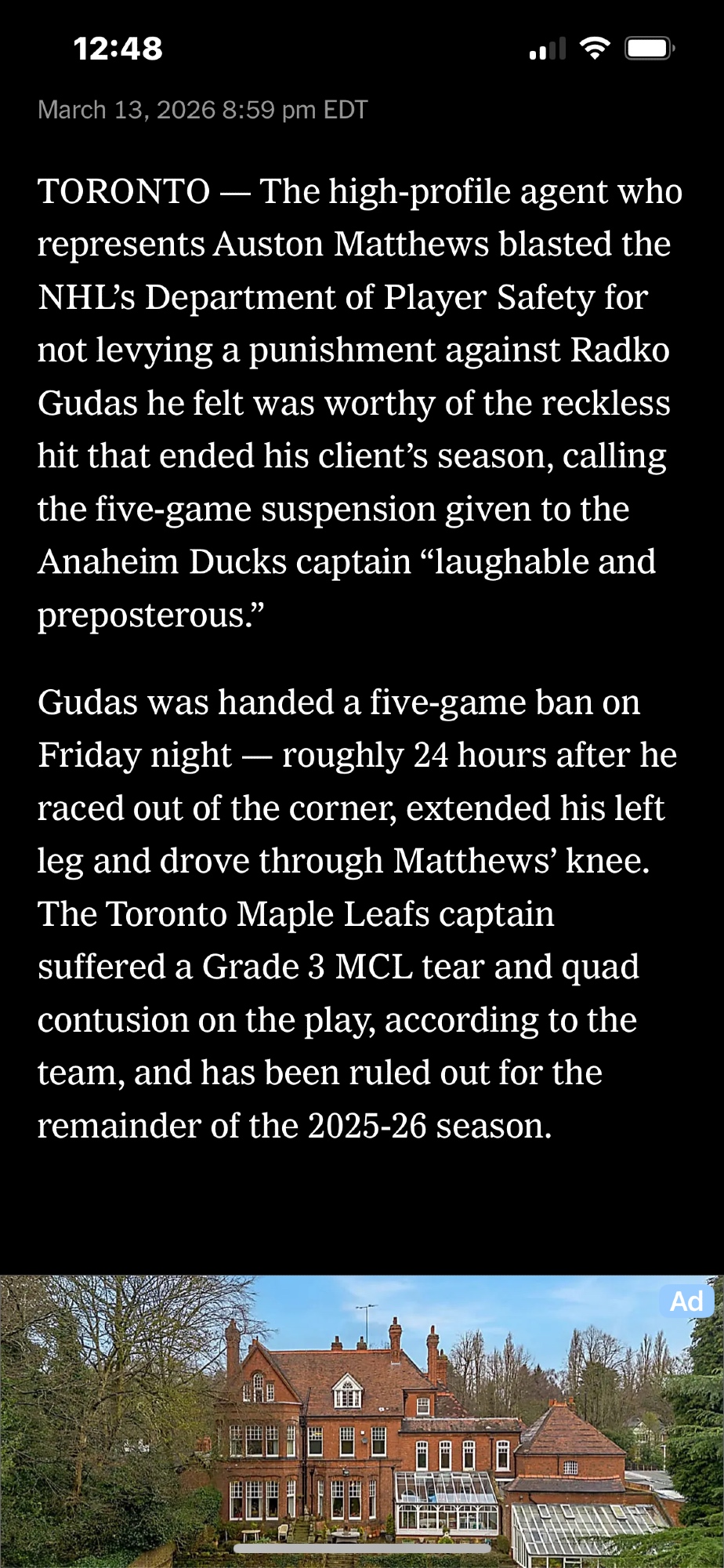This screenshot has height=1568, width=724.
Task: Tap the Ad badge on the banner
Action: click(x=686, y=1301)
